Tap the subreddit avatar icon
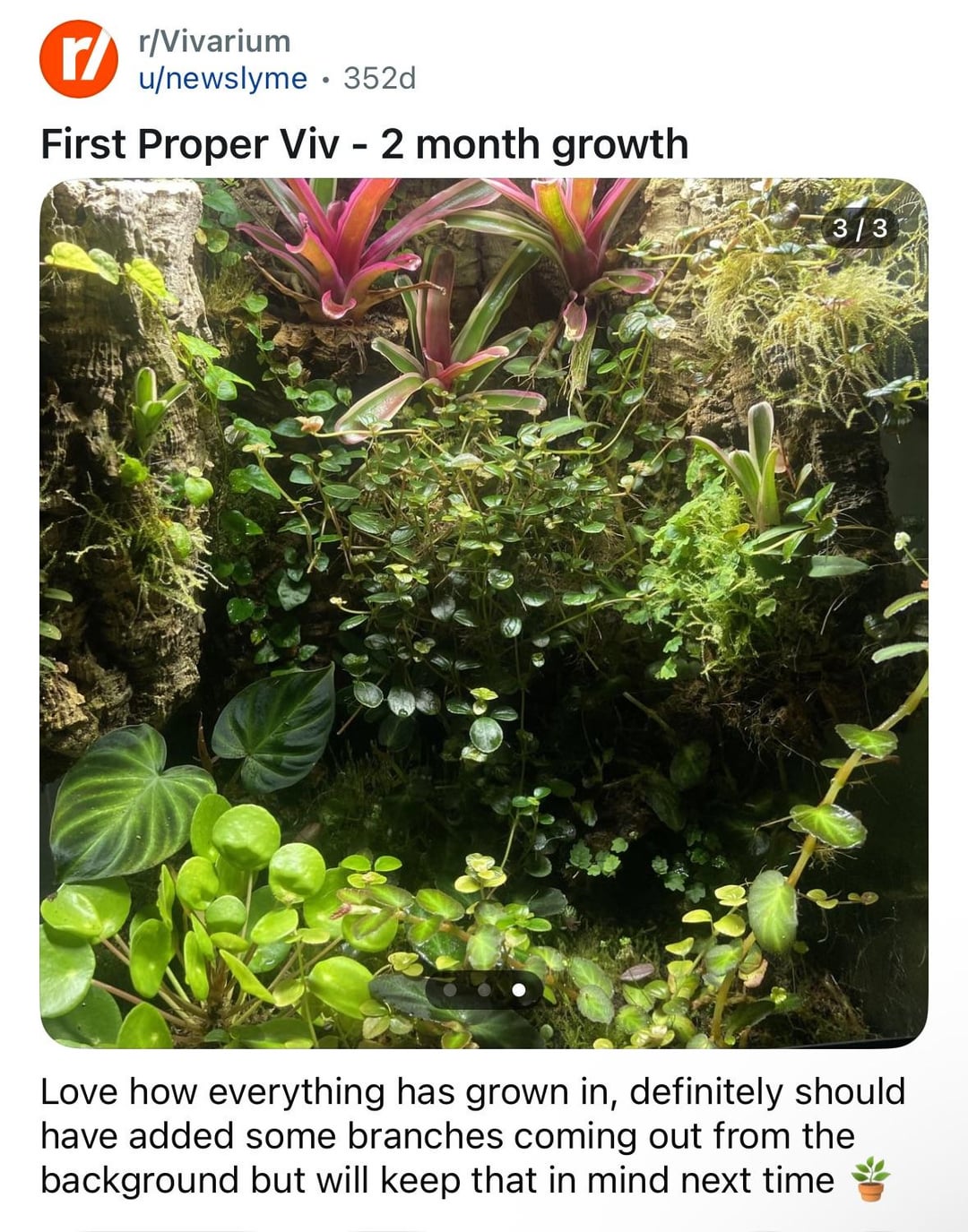 coord(79,59)
